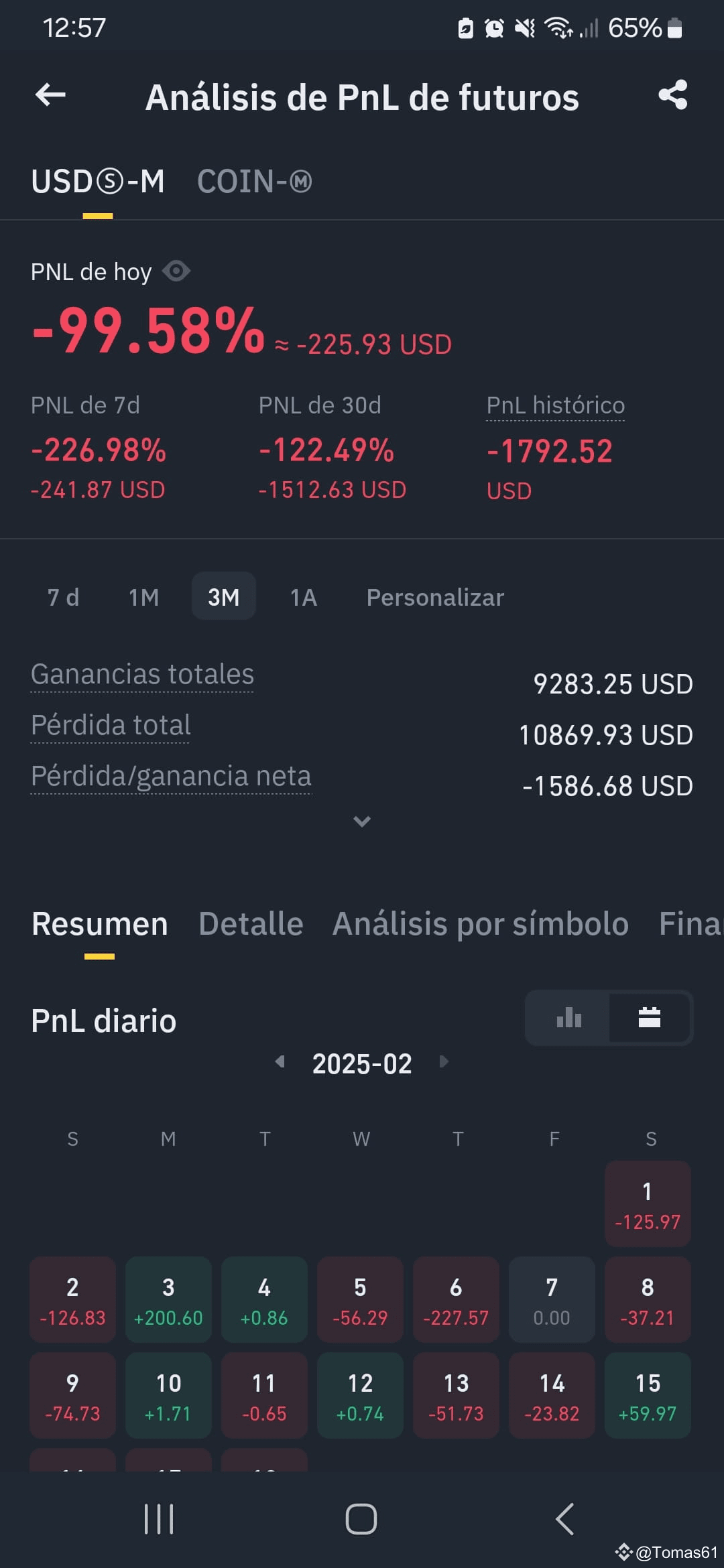Select day 3 with +200.60 PnL
This screenshot has height=1568, width=724.
168,1299
